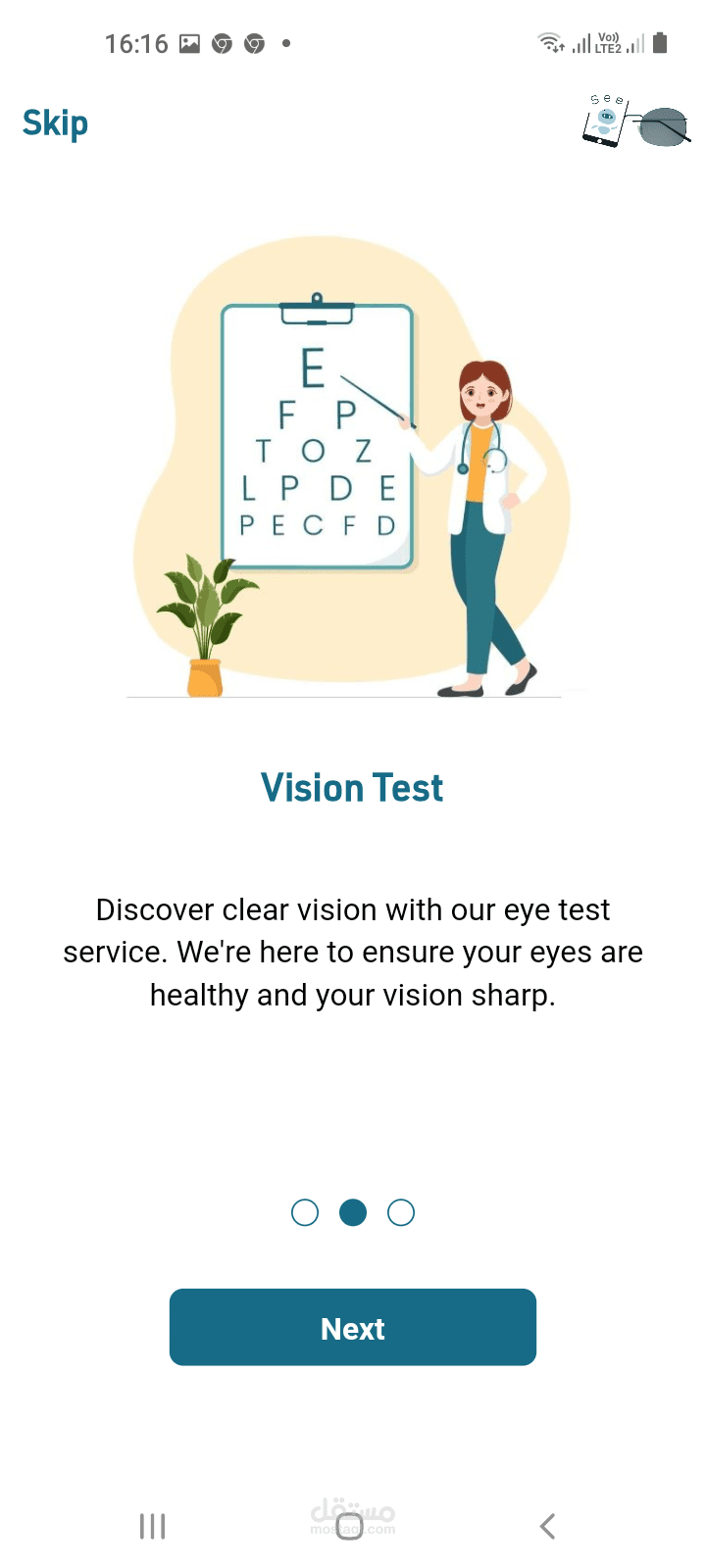Select the third onboarding page dot
Screen dimensions: 706x1568
401,1212
